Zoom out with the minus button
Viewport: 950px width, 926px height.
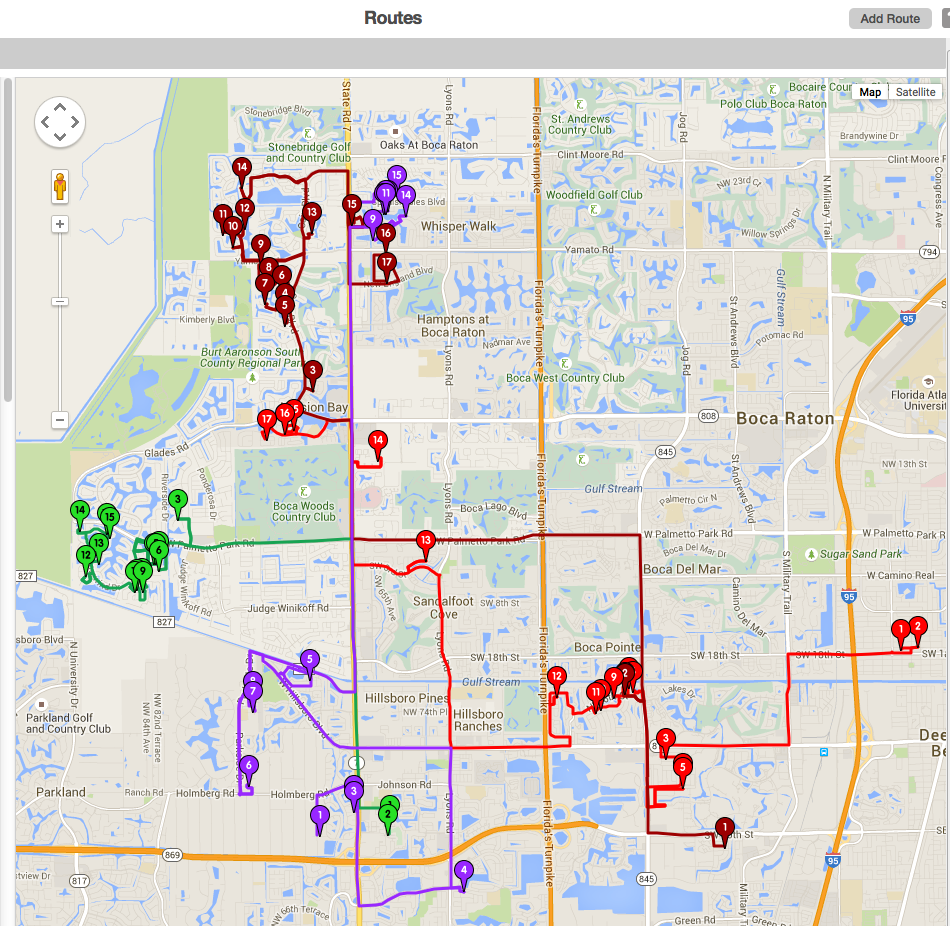(60, 420)
